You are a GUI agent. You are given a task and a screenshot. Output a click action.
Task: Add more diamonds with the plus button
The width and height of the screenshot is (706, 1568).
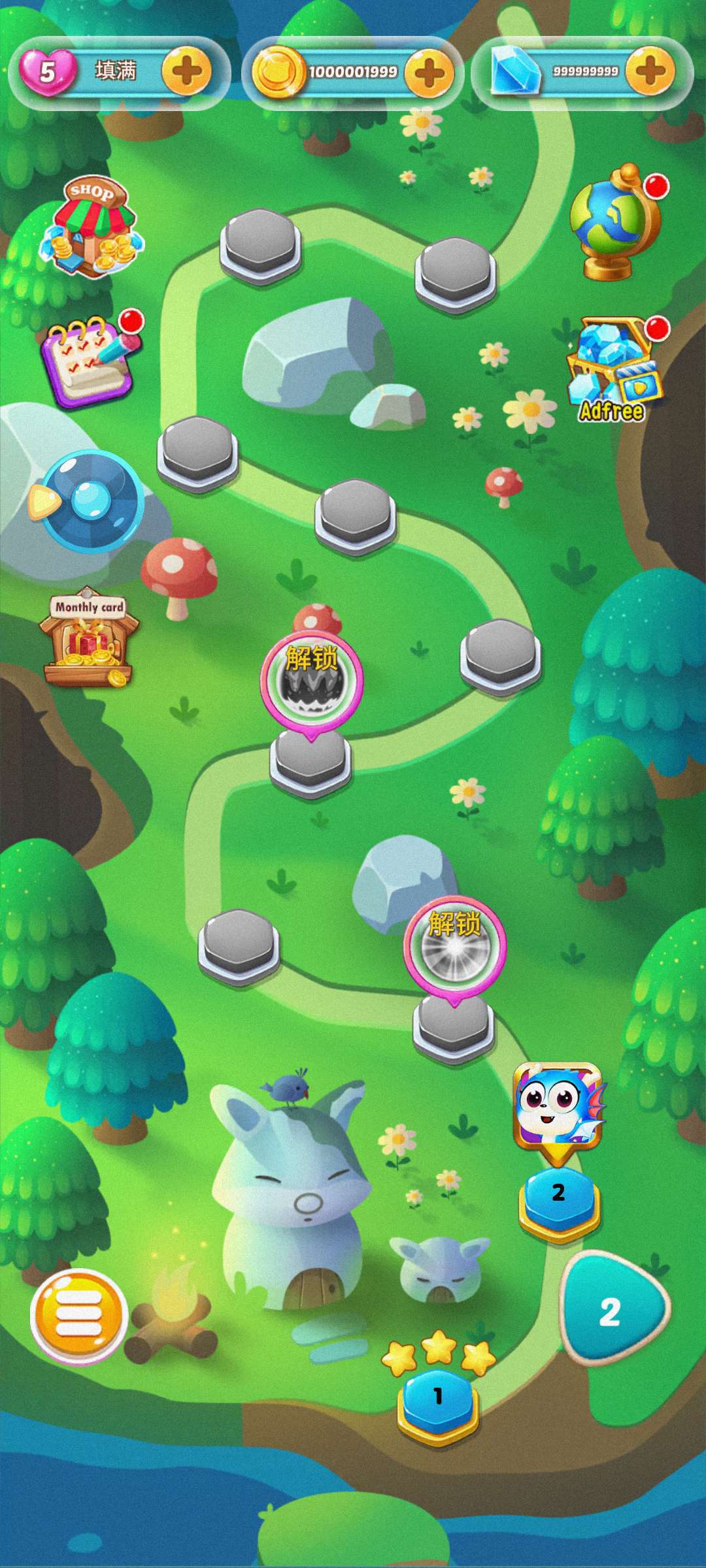tap(650, 71)
